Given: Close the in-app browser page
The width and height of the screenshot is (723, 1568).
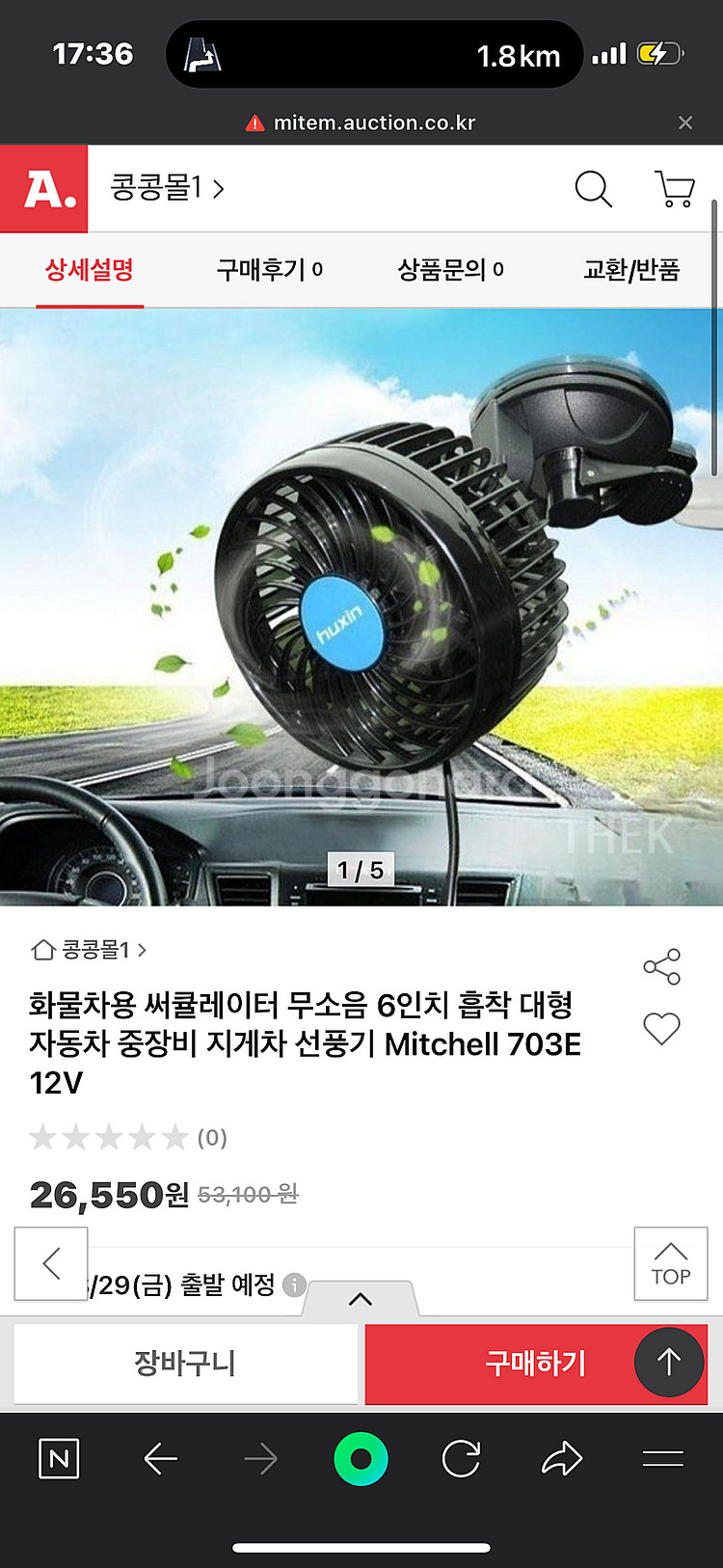Looking at the screenshot, I should [685, 122].
